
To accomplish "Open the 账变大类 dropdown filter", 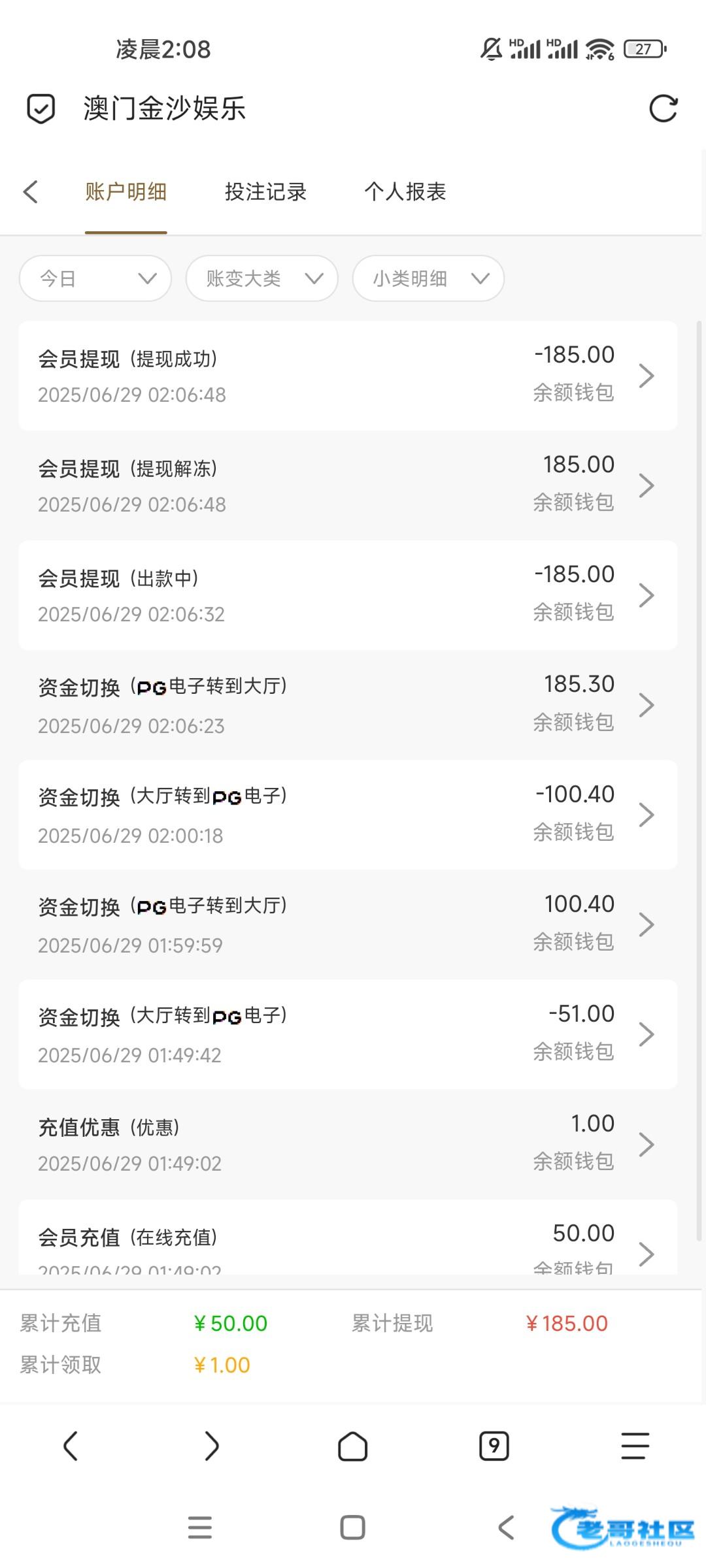I will (x=261, y=278).
